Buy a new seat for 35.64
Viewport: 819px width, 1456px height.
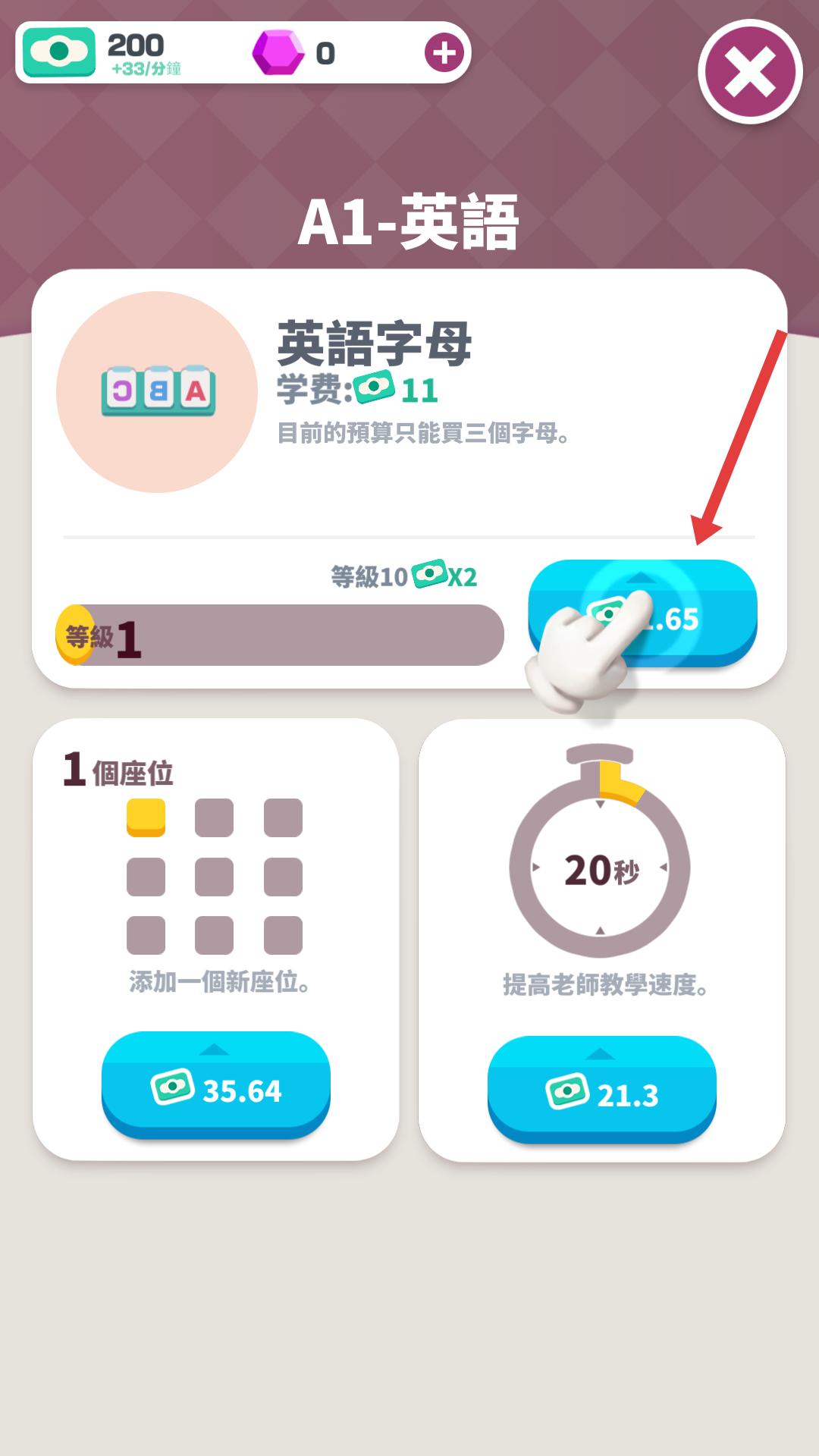click(x=216, y=1084)
